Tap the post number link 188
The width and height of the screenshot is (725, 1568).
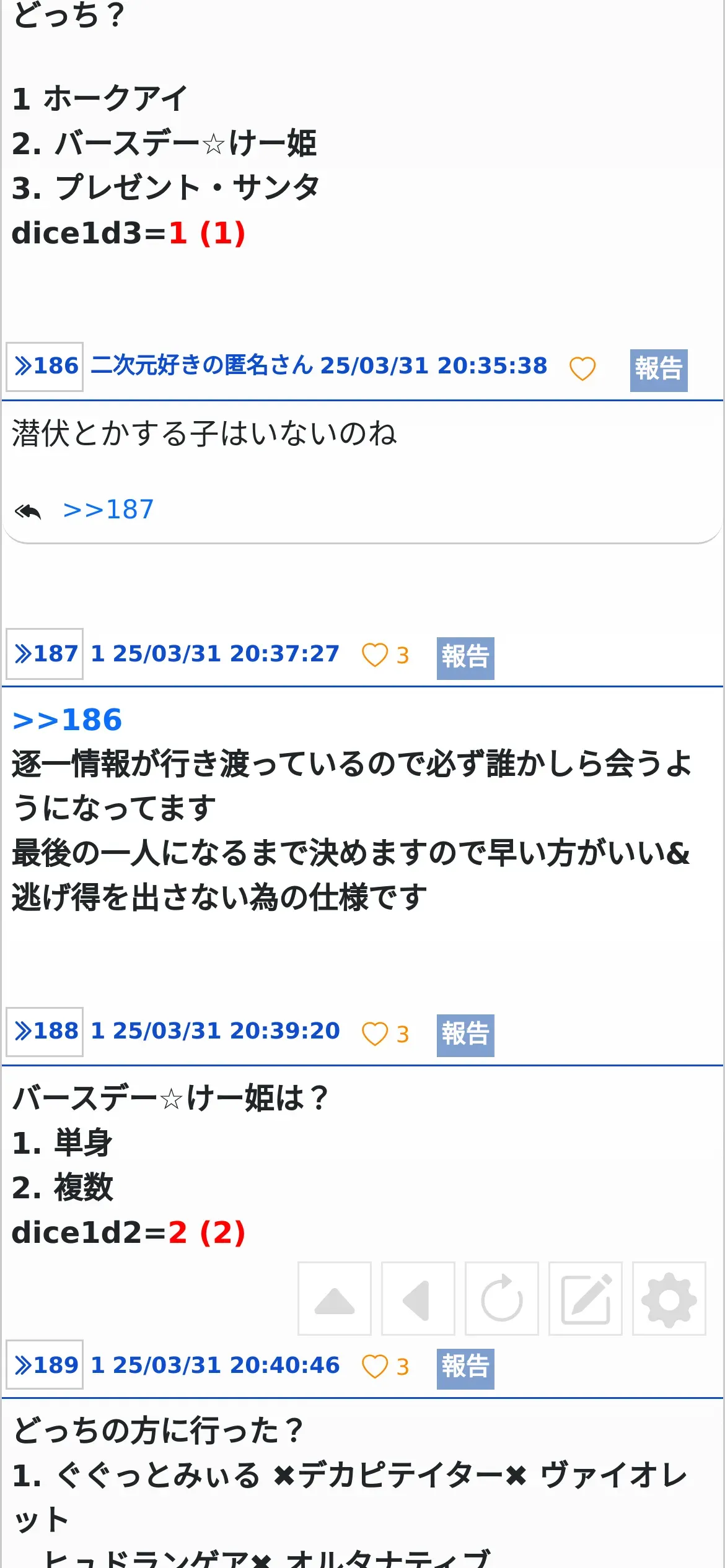[45, 1032]
